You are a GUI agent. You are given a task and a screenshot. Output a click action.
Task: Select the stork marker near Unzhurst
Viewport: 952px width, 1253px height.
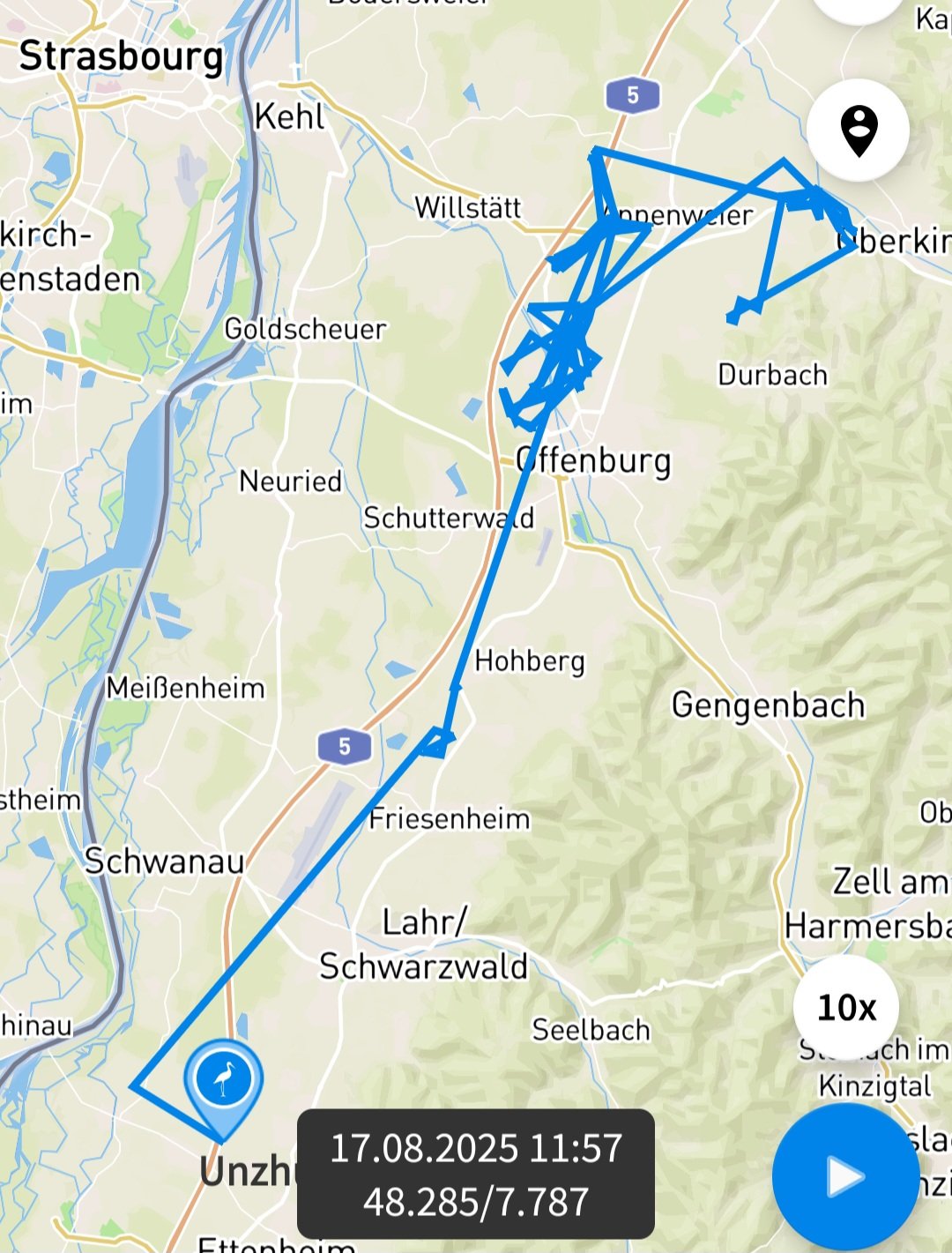[x=224, y=1081]
